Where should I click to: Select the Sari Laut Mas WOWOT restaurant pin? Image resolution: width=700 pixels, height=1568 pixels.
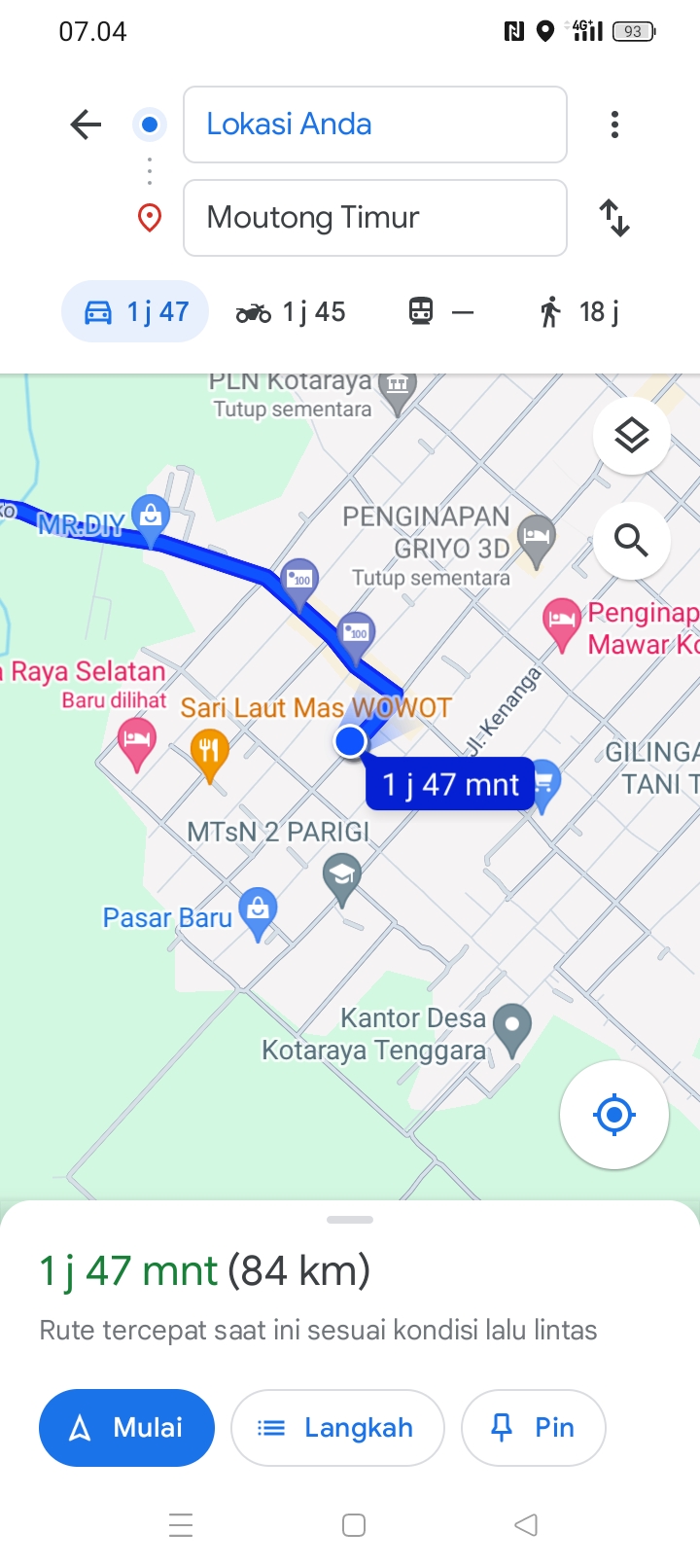209,756
